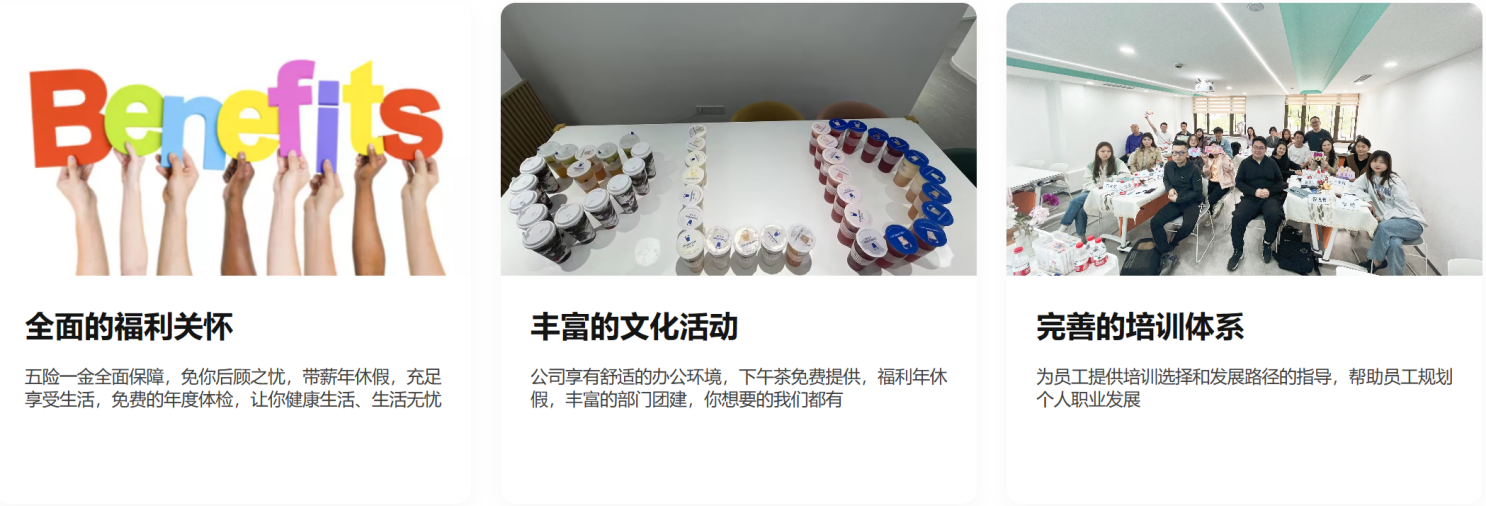Open the 丰富的文化活动 card

point(634,327)
